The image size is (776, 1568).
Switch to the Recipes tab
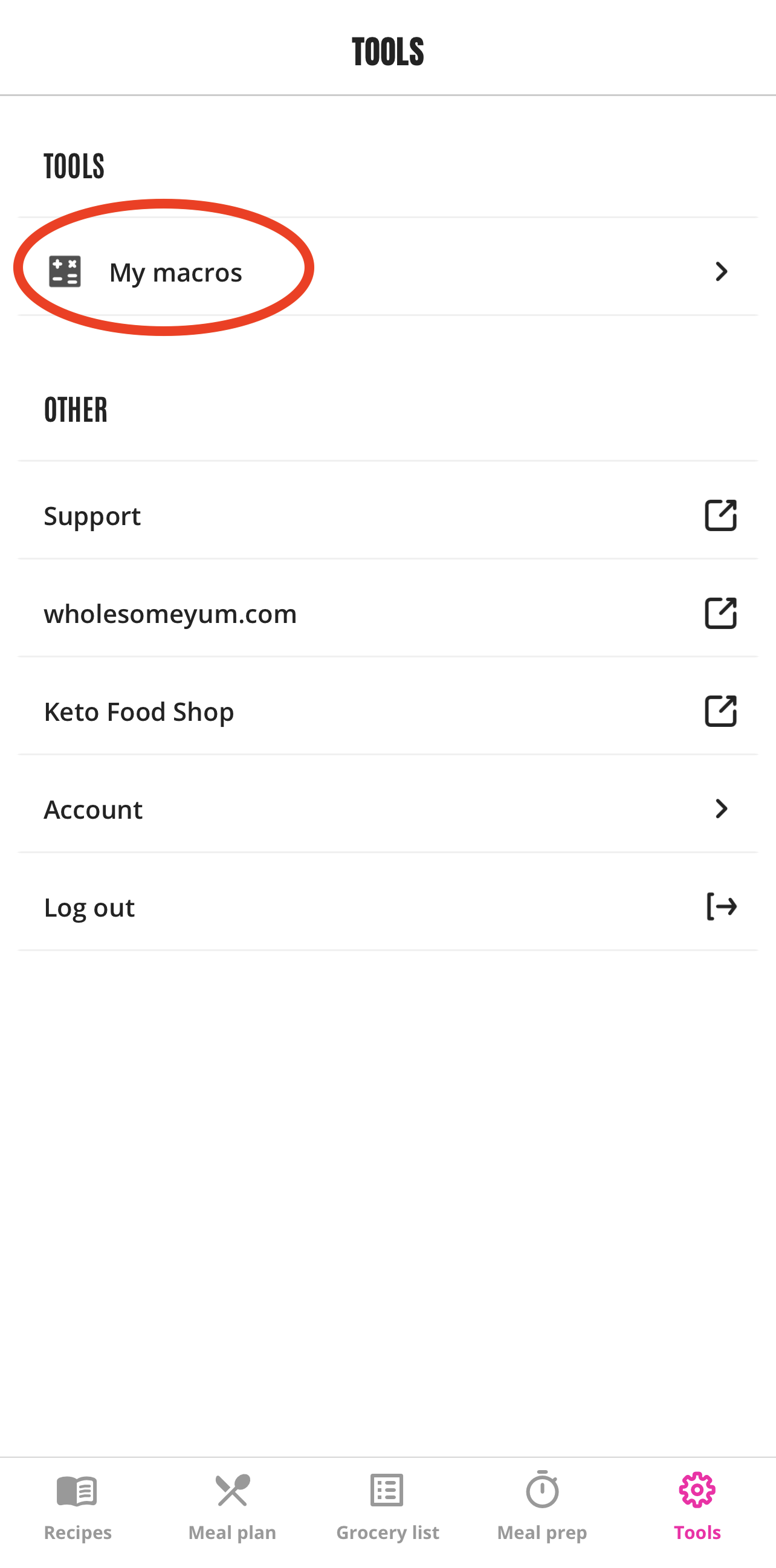coord(77,1506)
